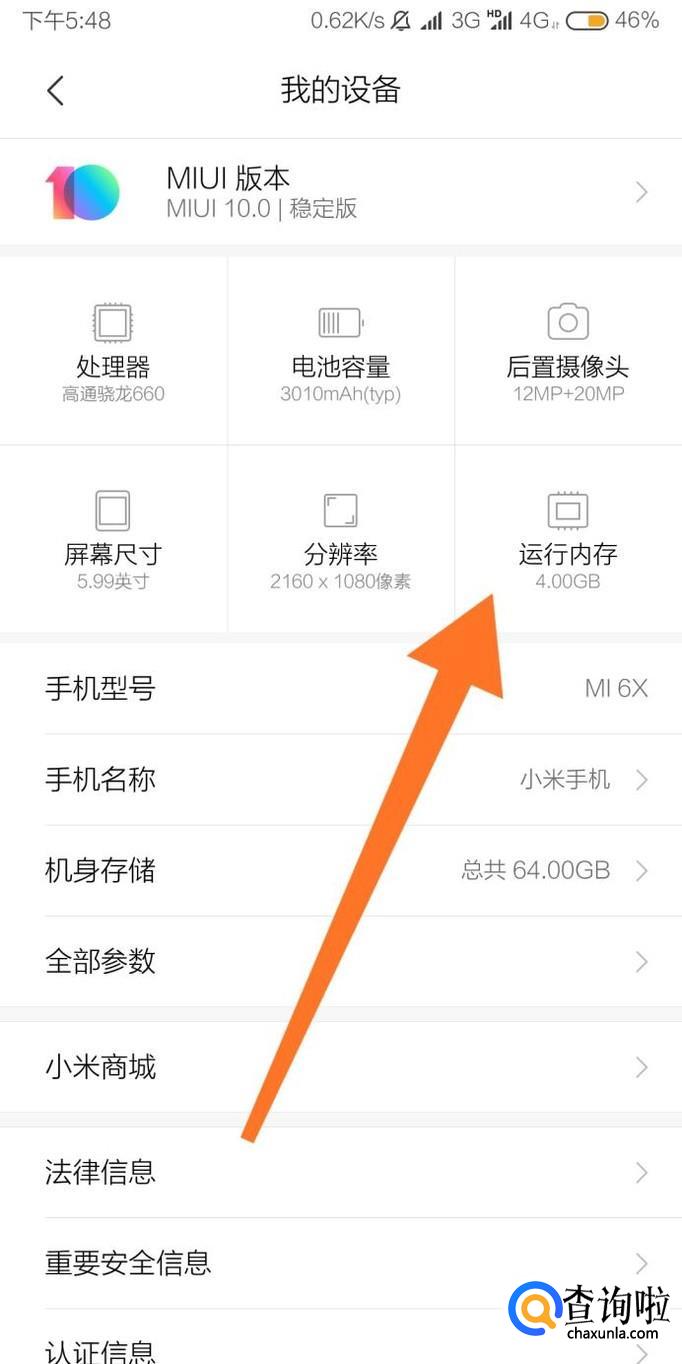Open 机身存储 details

pos(340,871)
